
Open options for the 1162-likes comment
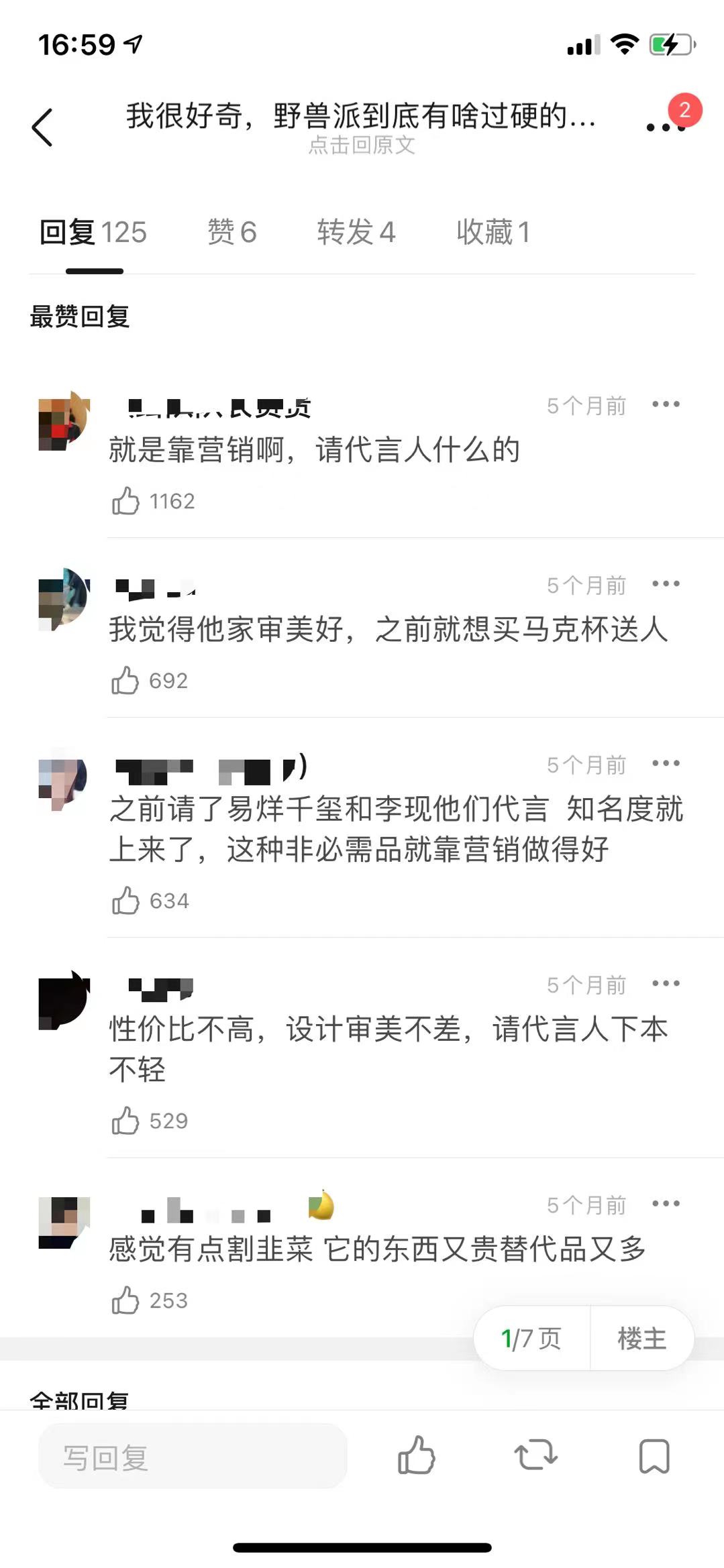pos(666,403)
